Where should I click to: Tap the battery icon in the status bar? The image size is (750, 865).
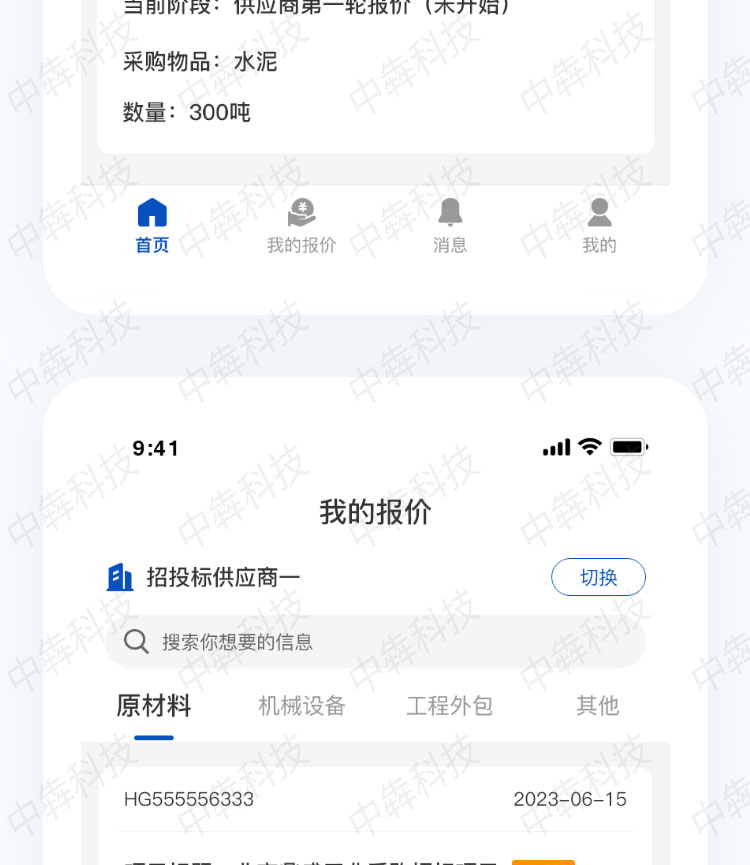click(628, 446)
